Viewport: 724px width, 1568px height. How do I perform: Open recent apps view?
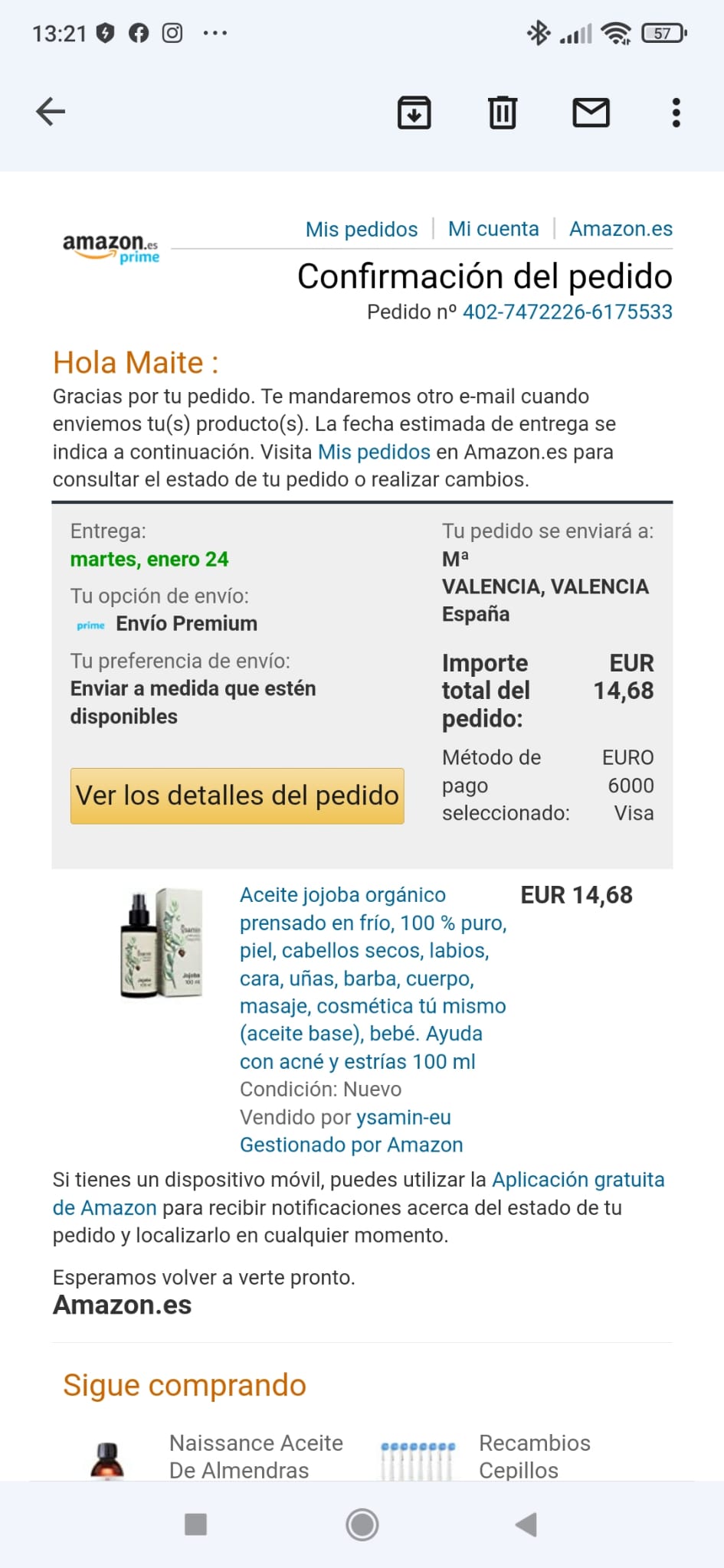point(196,1524)
